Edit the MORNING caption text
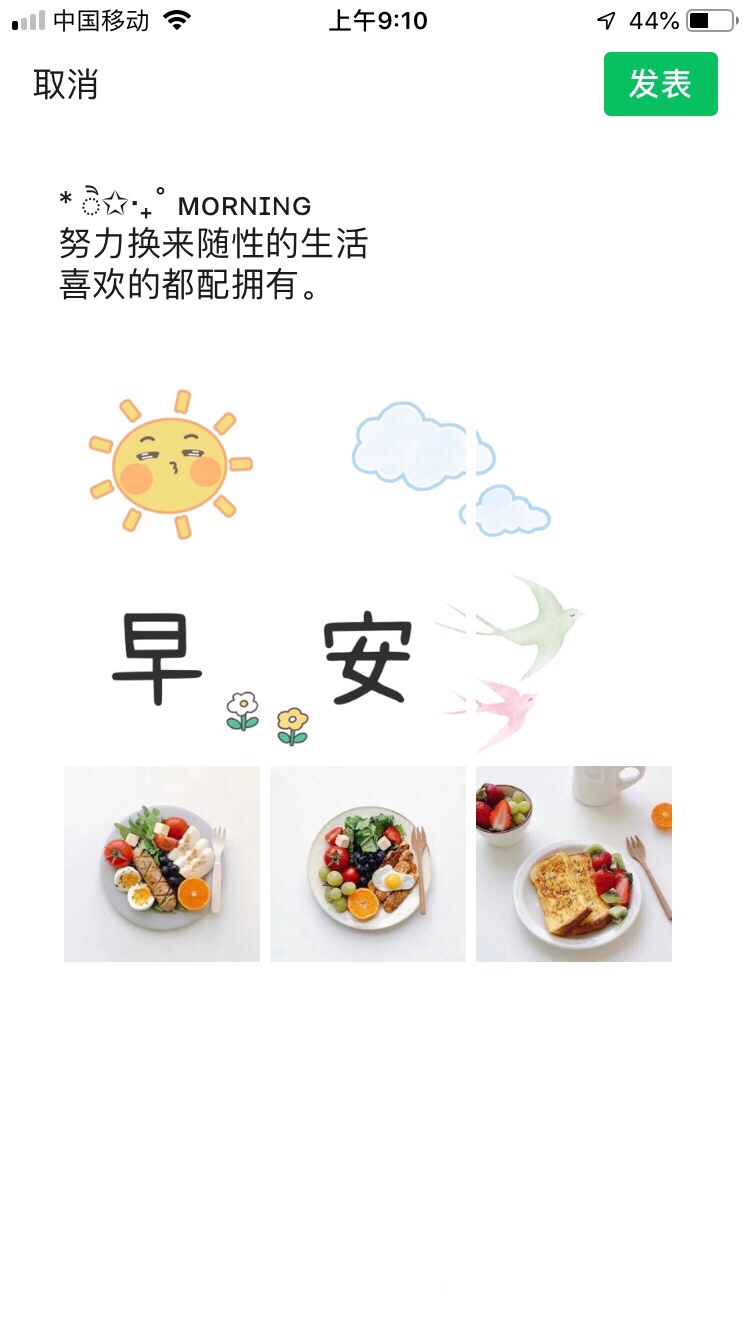The width and height of the screenshot is (750, 1334). (214, 246)
